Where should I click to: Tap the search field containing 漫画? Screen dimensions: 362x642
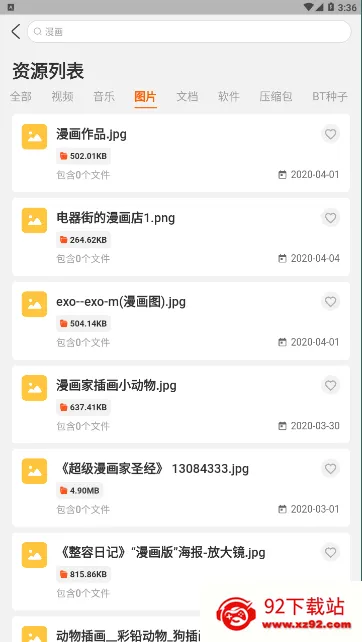(189, 32)
